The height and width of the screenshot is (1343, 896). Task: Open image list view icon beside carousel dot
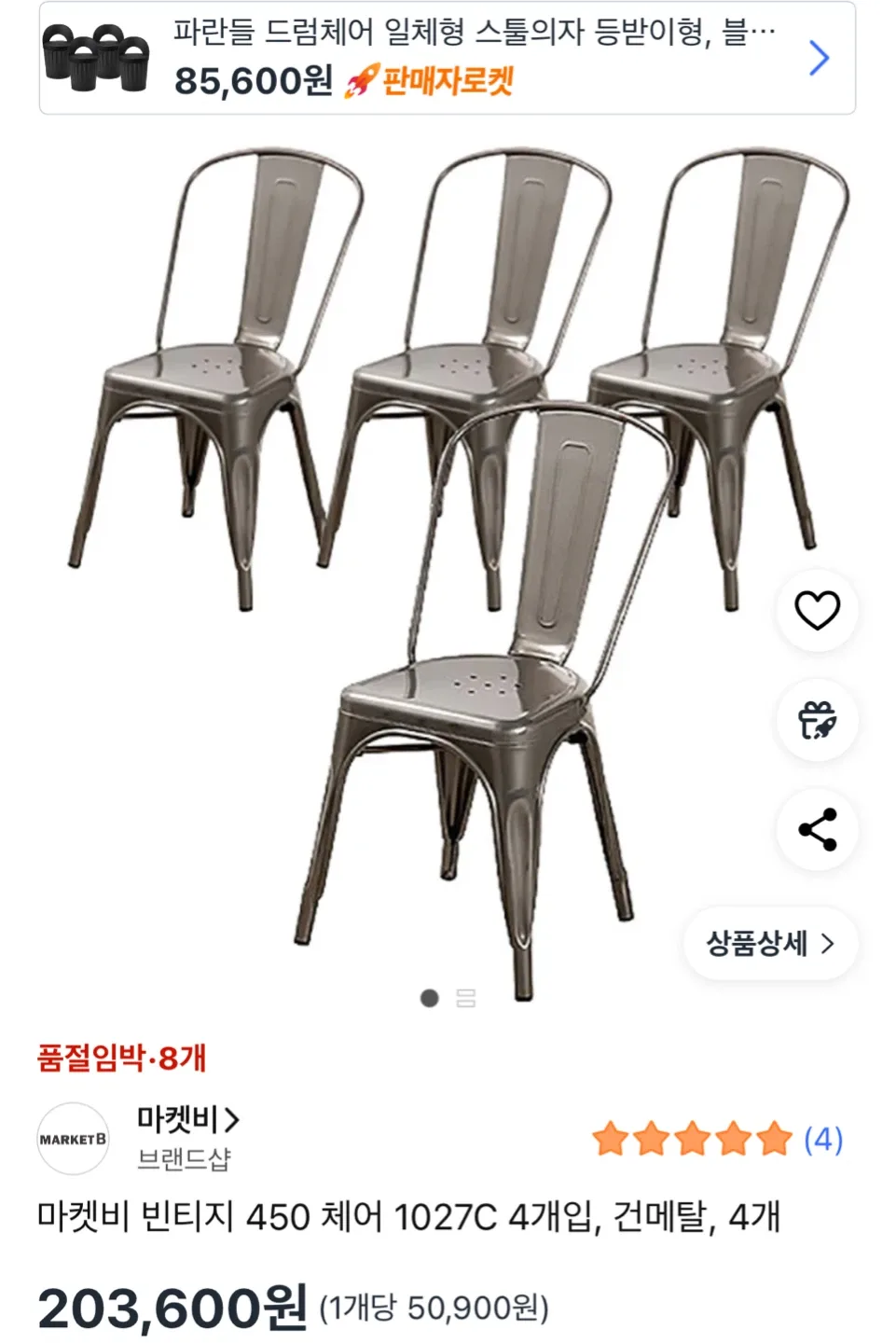pos(467,999)
